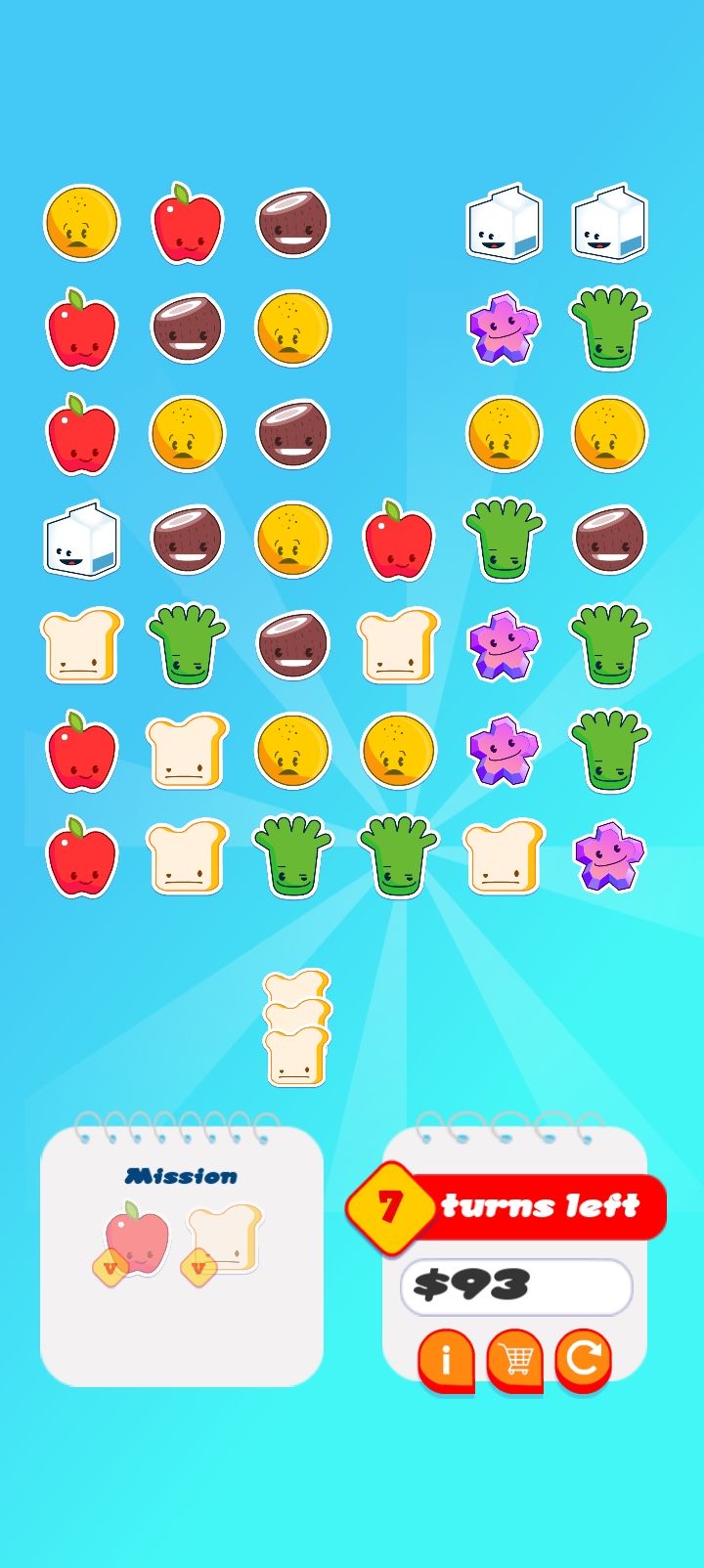Restart the level with the circular arrow

pos(584,1359)
